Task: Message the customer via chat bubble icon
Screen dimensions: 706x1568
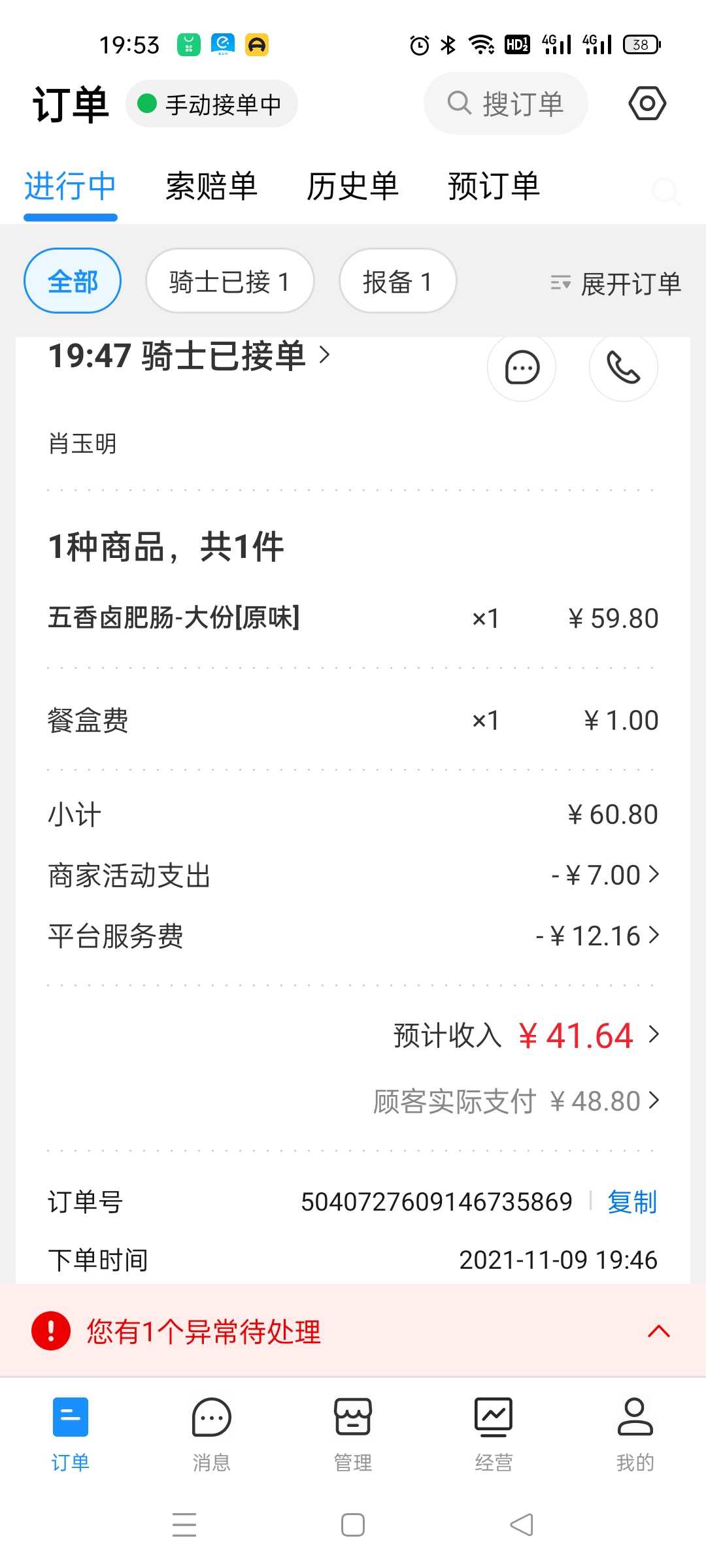Action: [522, 367]
